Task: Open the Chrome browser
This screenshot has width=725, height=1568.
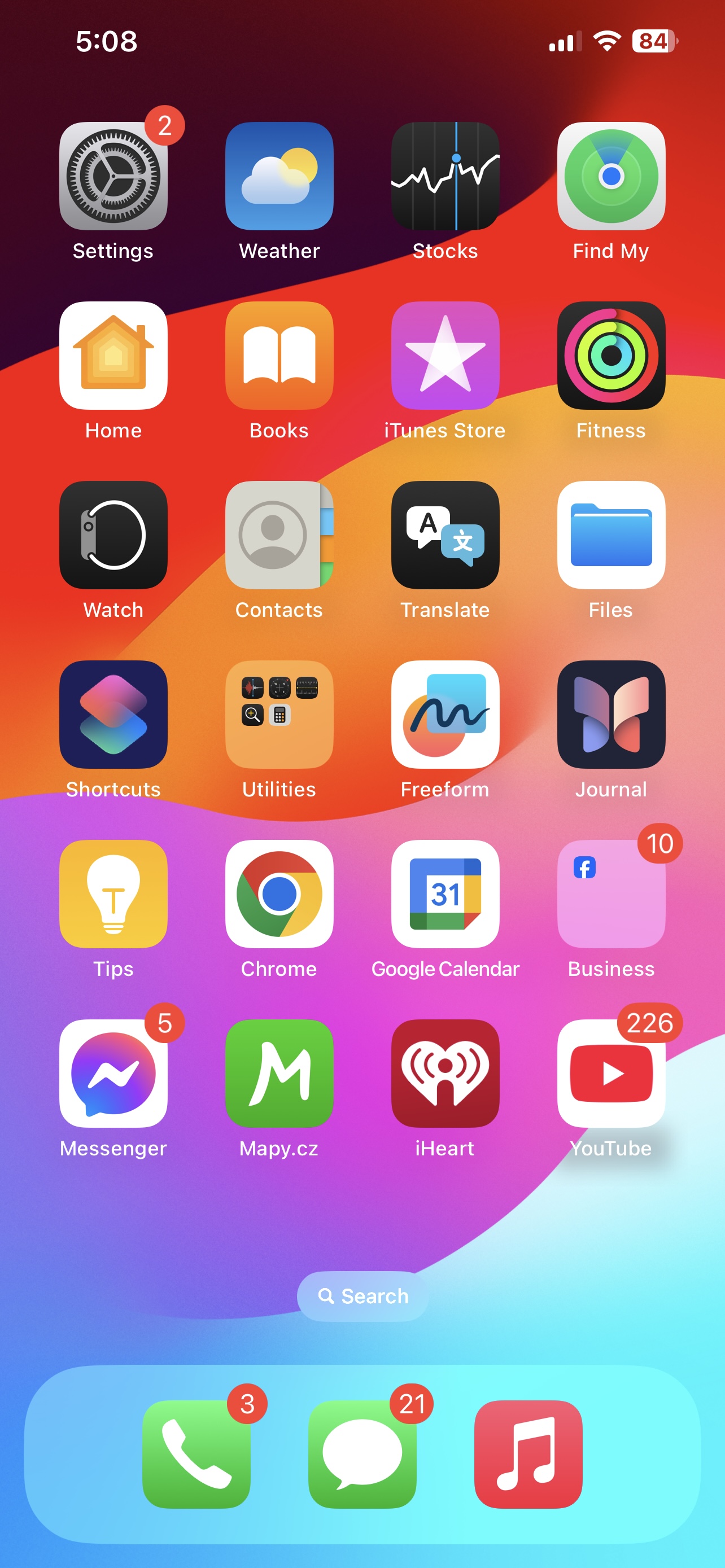Action: pos(279,894)
